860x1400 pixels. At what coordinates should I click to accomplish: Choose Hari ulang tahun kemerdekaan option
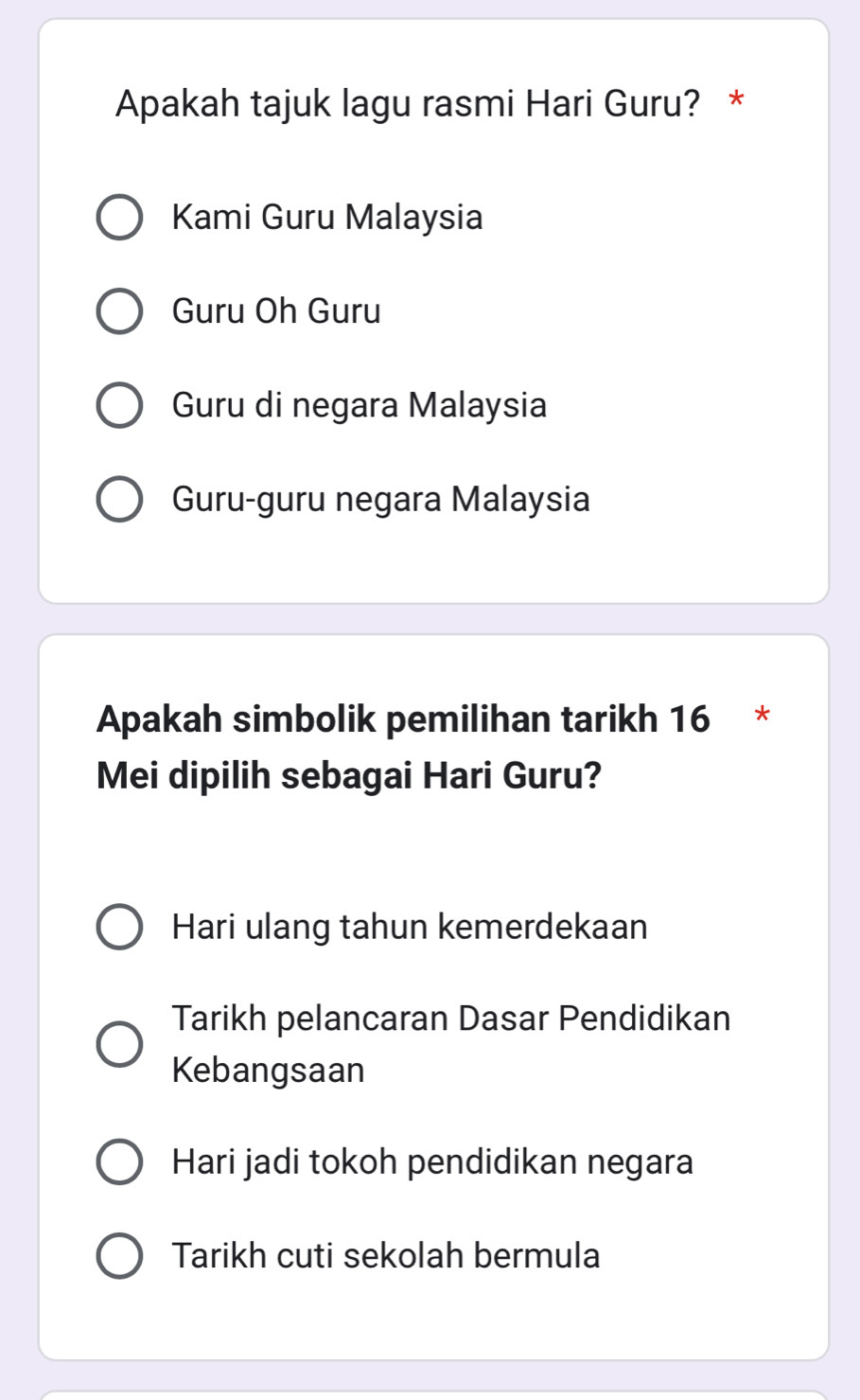click(120, 927)
